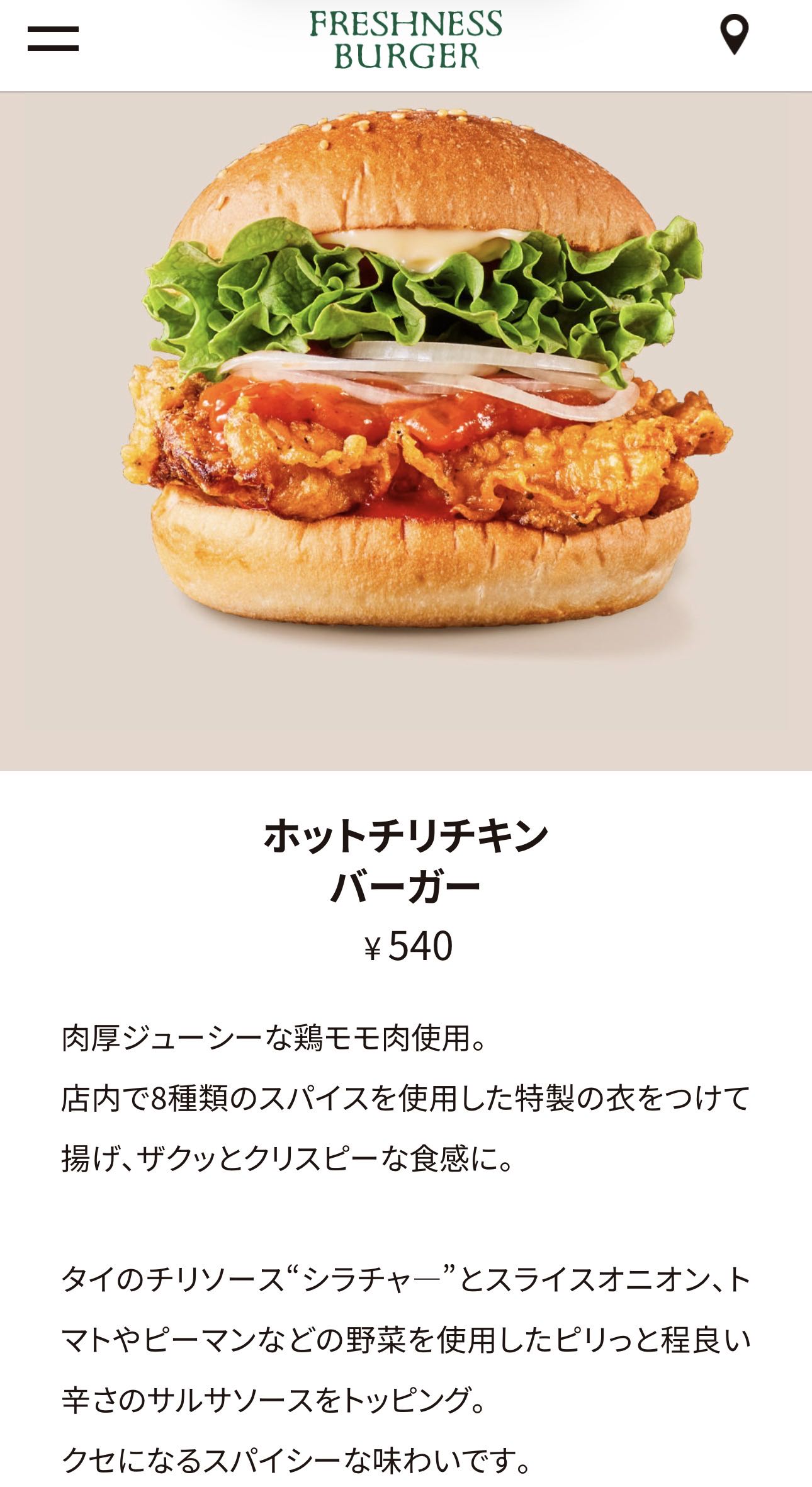Open the hamburger navigation menu
Viewport: 812px width, 1487px height.
point(53,38)
